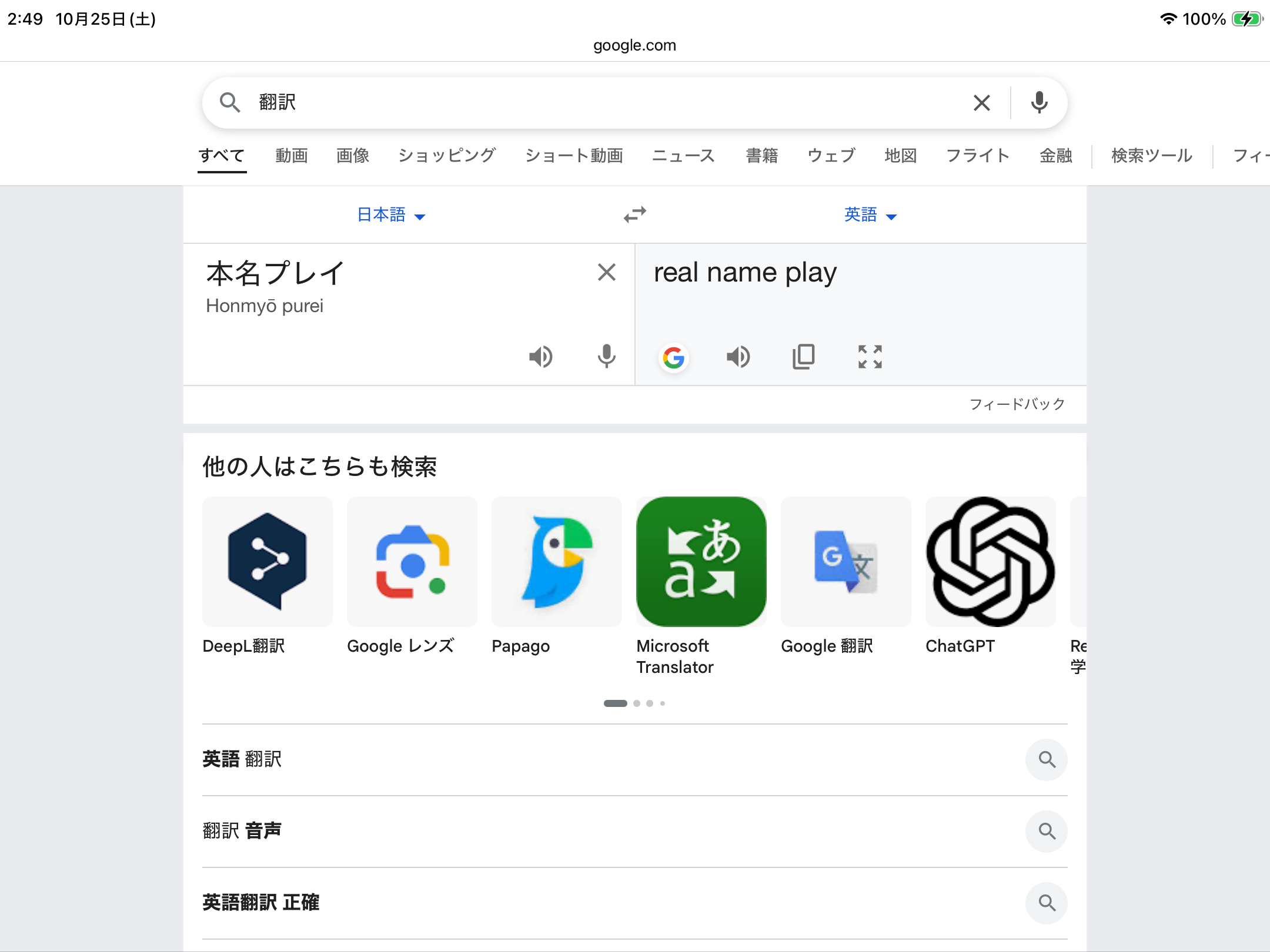1270x952 pixels.
Task: Send feedback via フィードバック
Action: pos(1017,404)
